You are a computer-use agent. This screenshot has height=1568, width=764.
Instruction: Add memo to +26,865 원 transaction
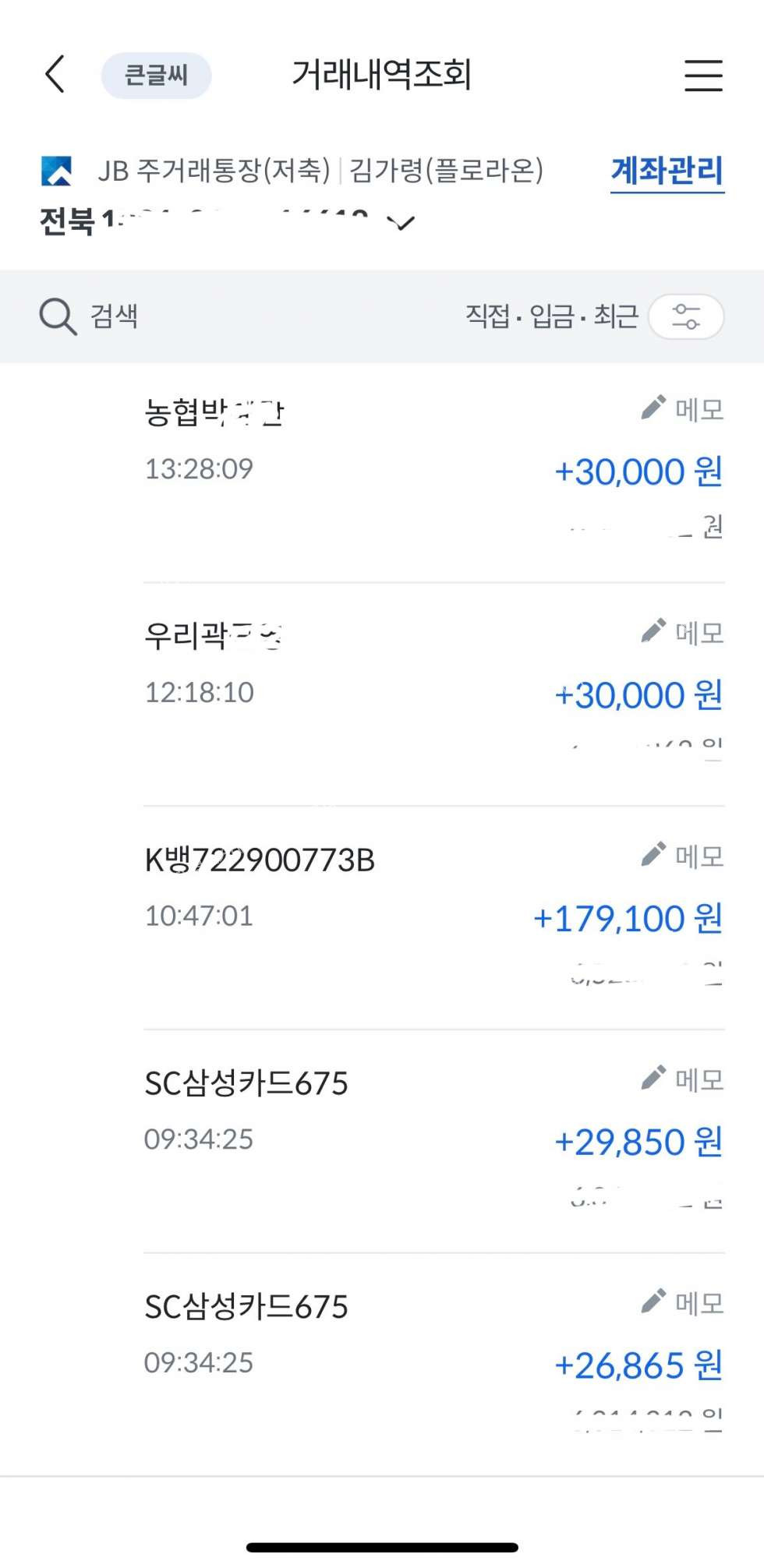point(683,1302)
